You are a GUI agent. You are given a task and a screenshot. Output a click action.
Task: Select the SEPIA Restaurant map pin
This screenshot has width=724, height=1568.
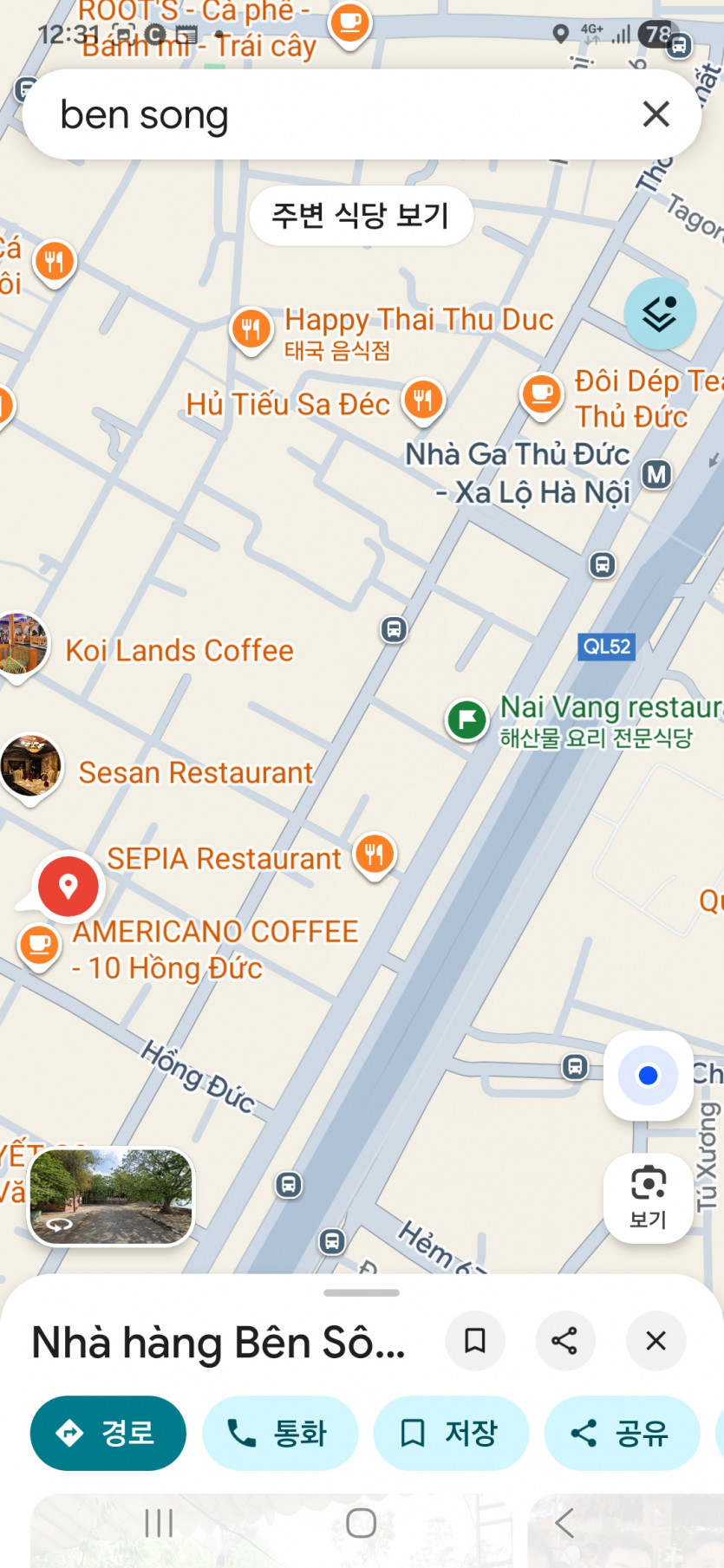click(375, 855)
